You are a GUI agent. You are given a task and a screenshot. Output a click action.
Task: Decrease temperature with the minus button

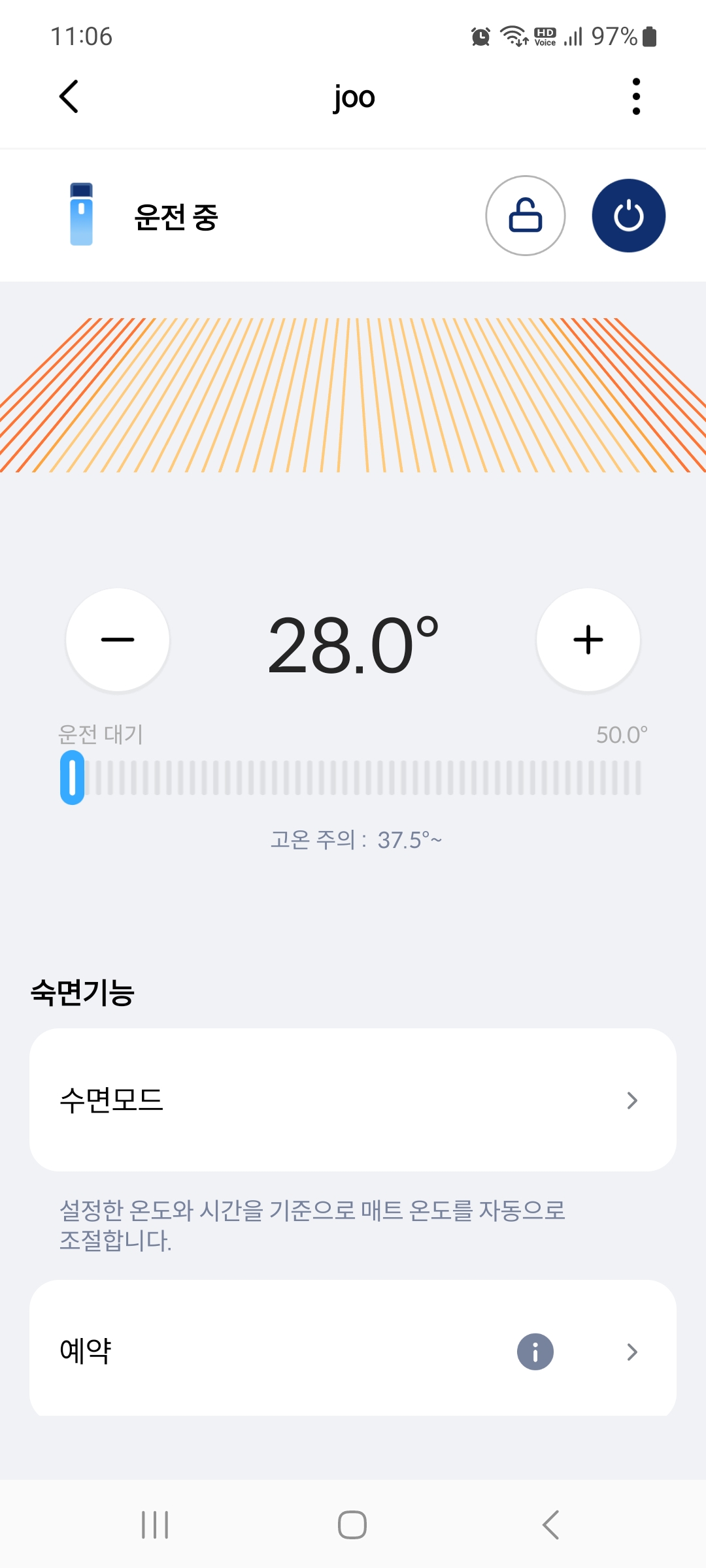point(118,640)
